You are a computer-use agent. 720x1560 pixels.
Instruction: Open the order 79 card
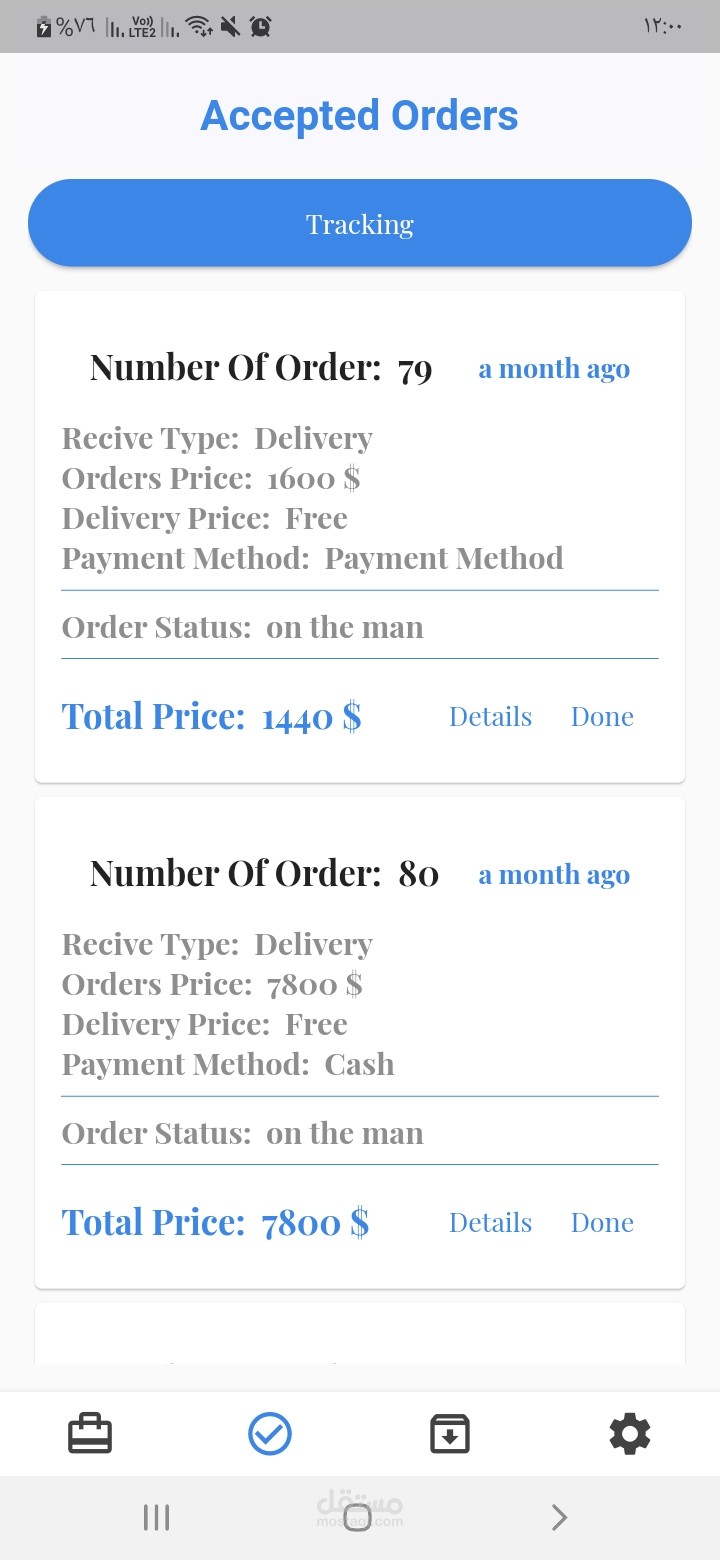360,500
